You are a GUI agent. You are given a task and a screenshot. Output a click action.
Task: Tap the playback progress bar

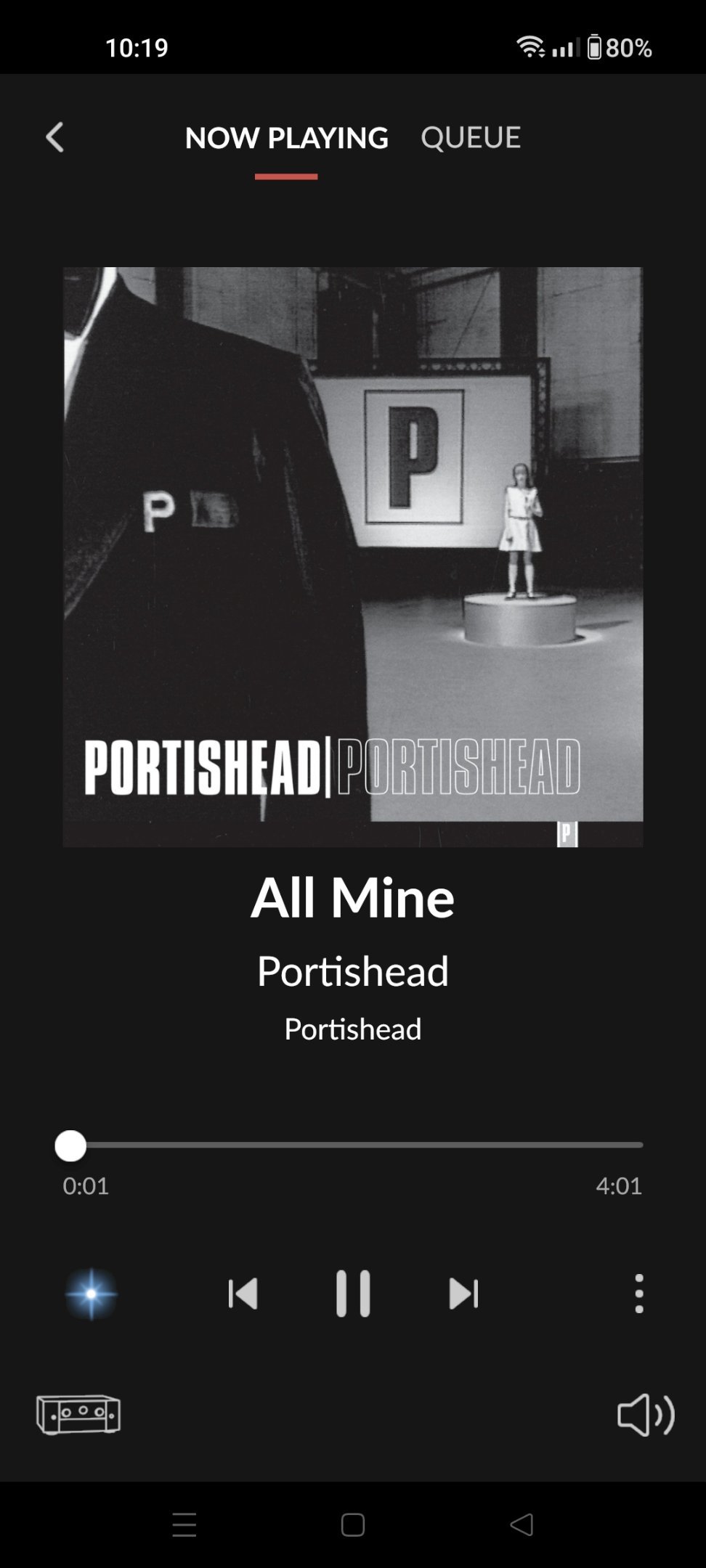(x=353, y=1145)
